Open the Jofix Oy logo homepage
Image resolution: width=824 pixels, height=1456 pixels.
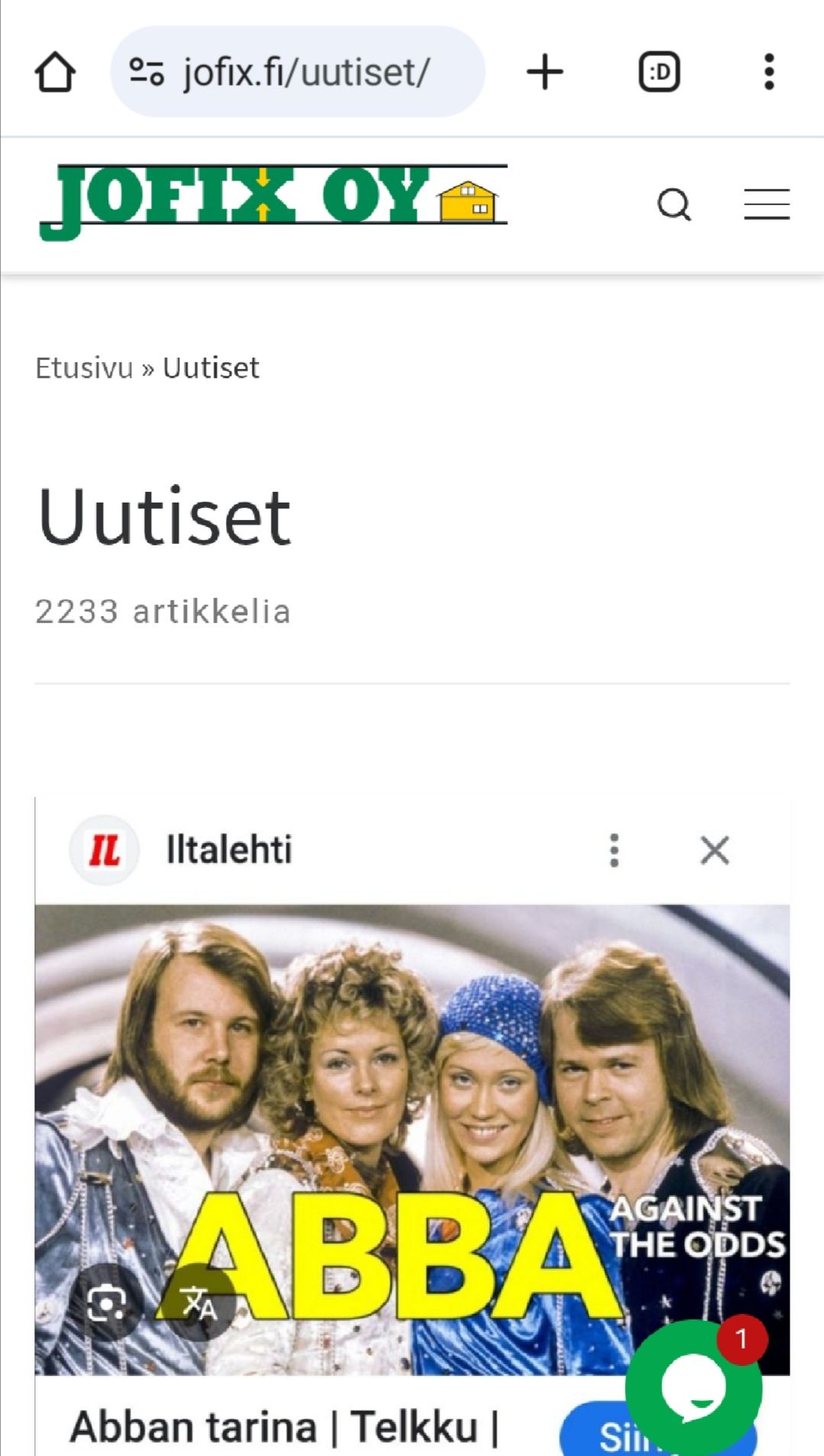273,202
